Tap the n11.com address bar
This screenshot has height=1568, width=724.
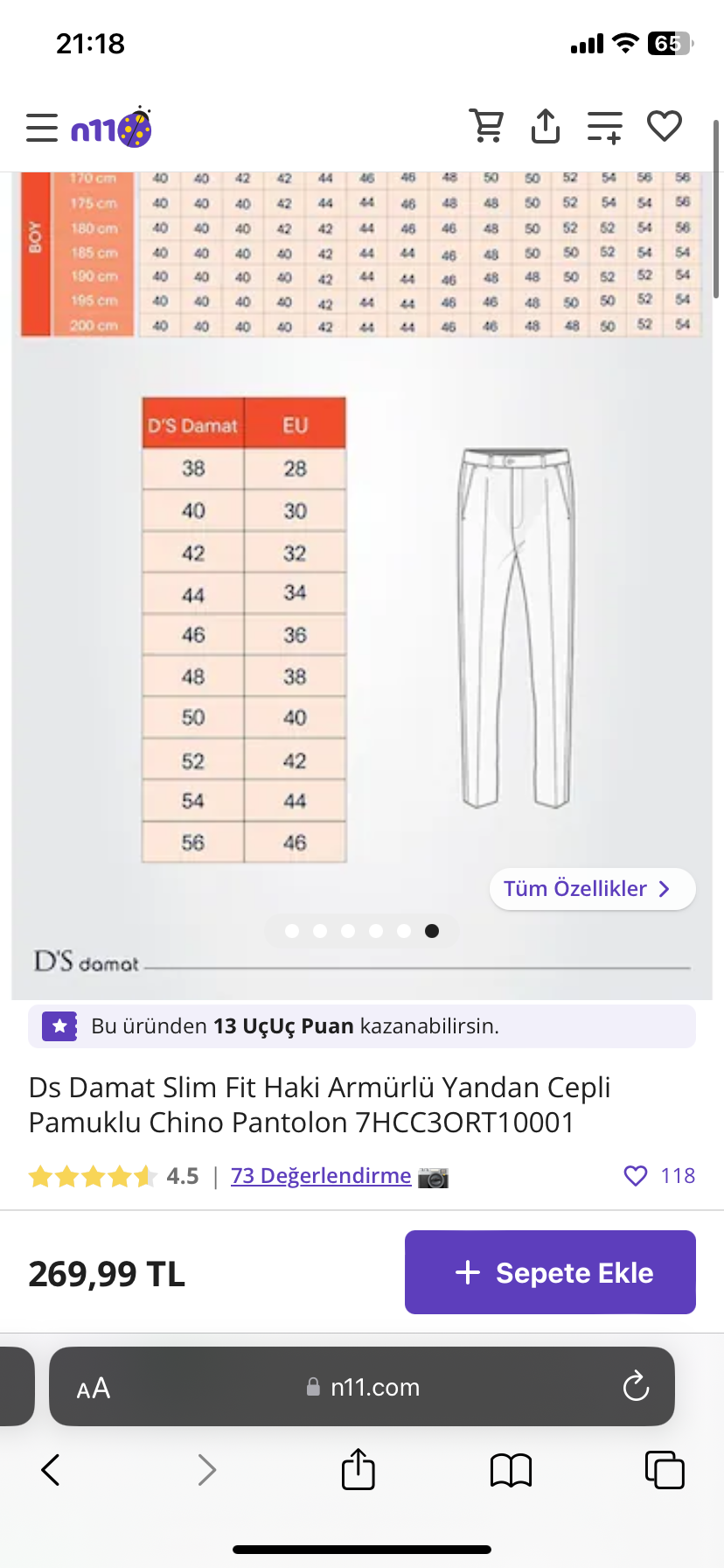362,1387
